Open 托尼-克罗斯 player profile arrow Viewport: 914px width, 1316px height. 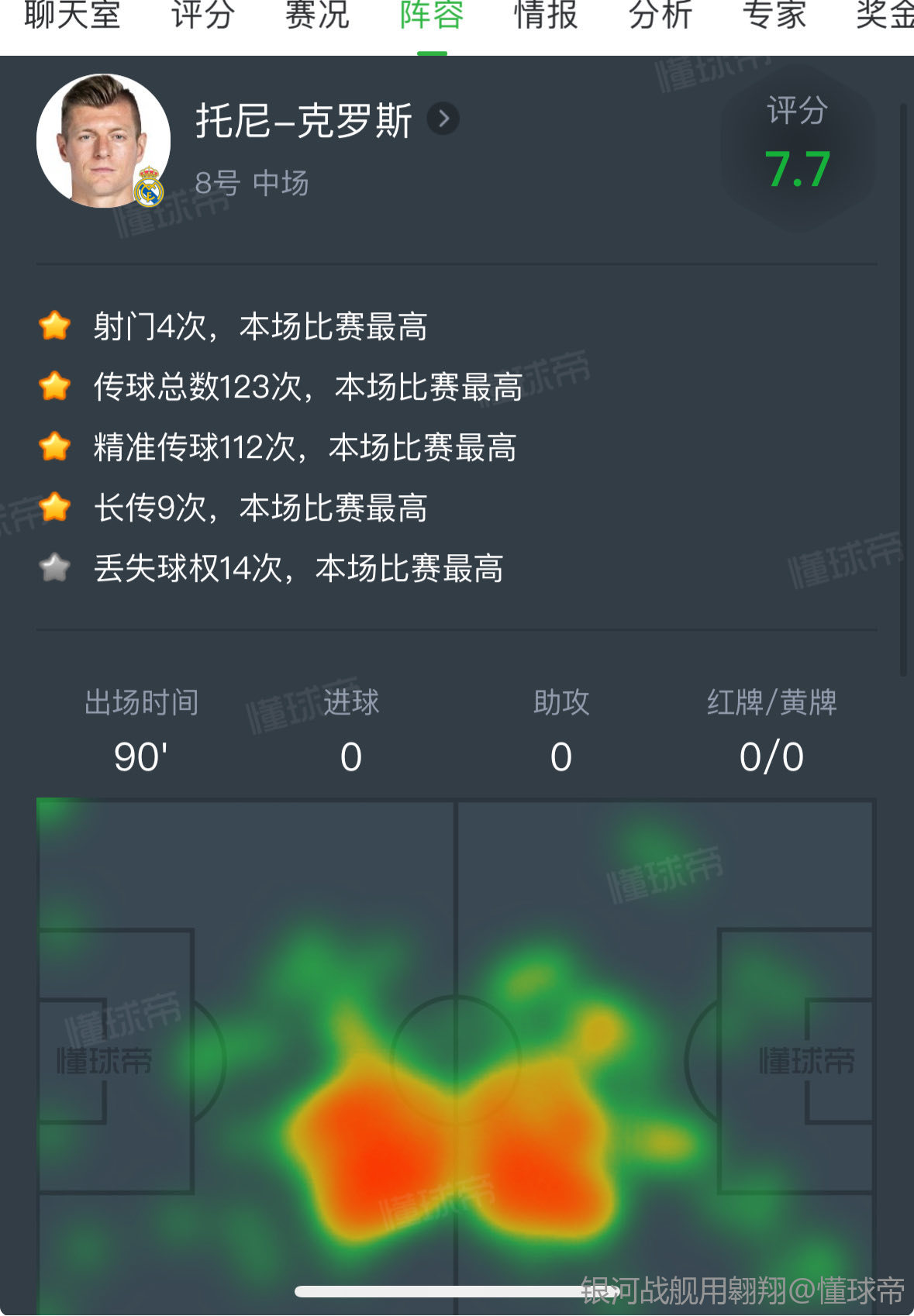(443, 119)
